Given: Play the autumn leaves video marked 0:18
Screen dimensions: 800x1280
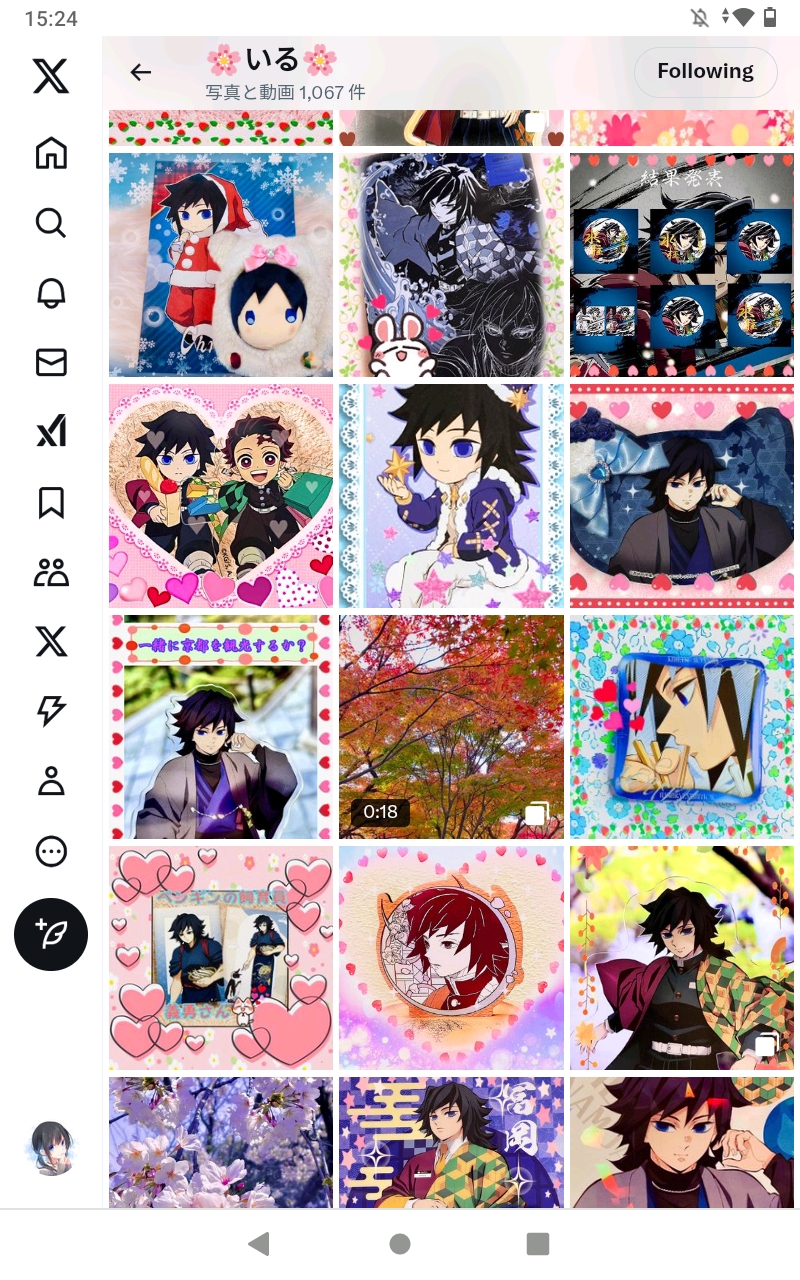Looking at the screenshot, I should click(x=451, y=727).
